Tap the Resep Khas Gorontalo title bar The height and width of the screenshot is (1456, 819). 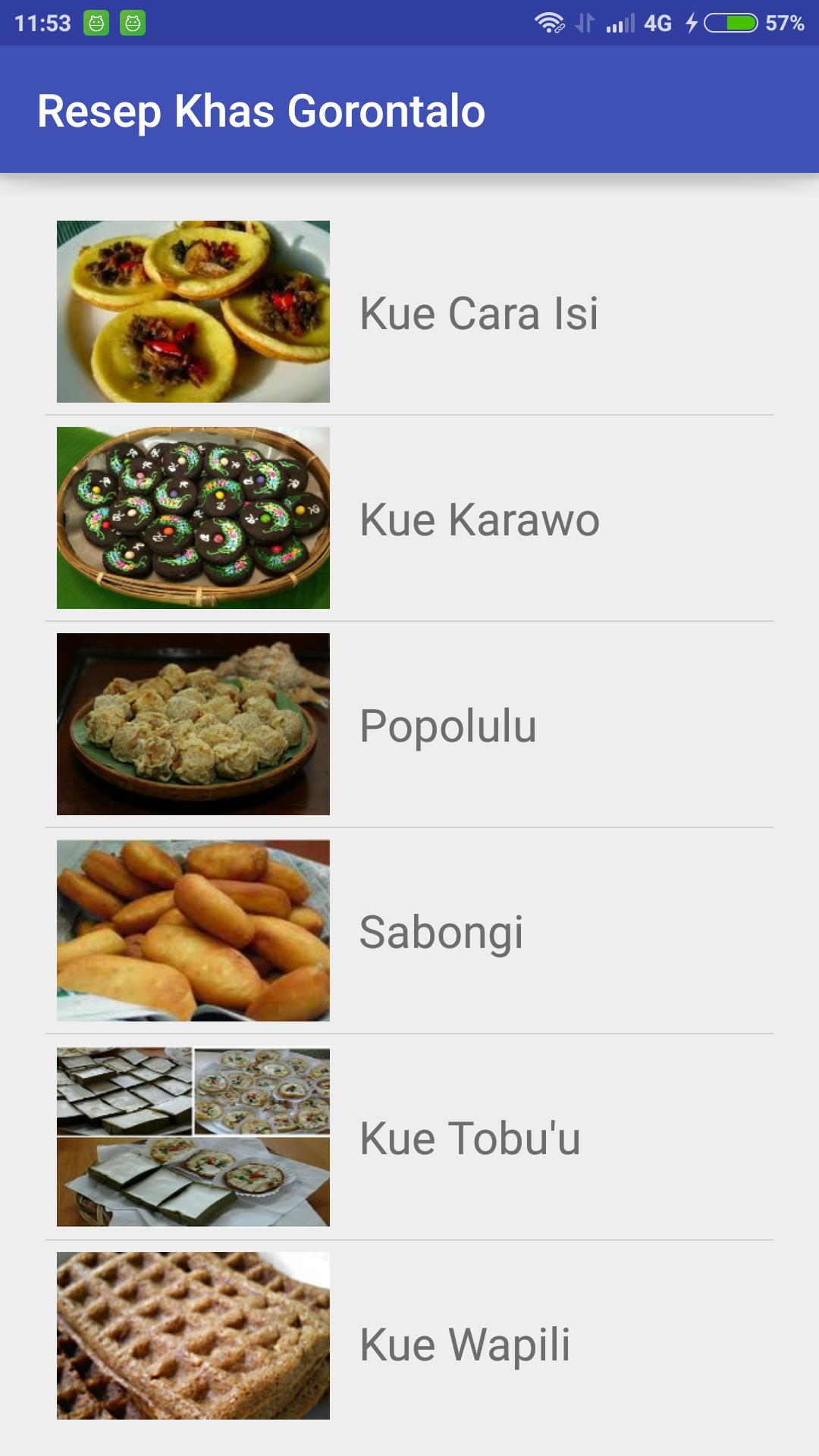pos(262,110)
